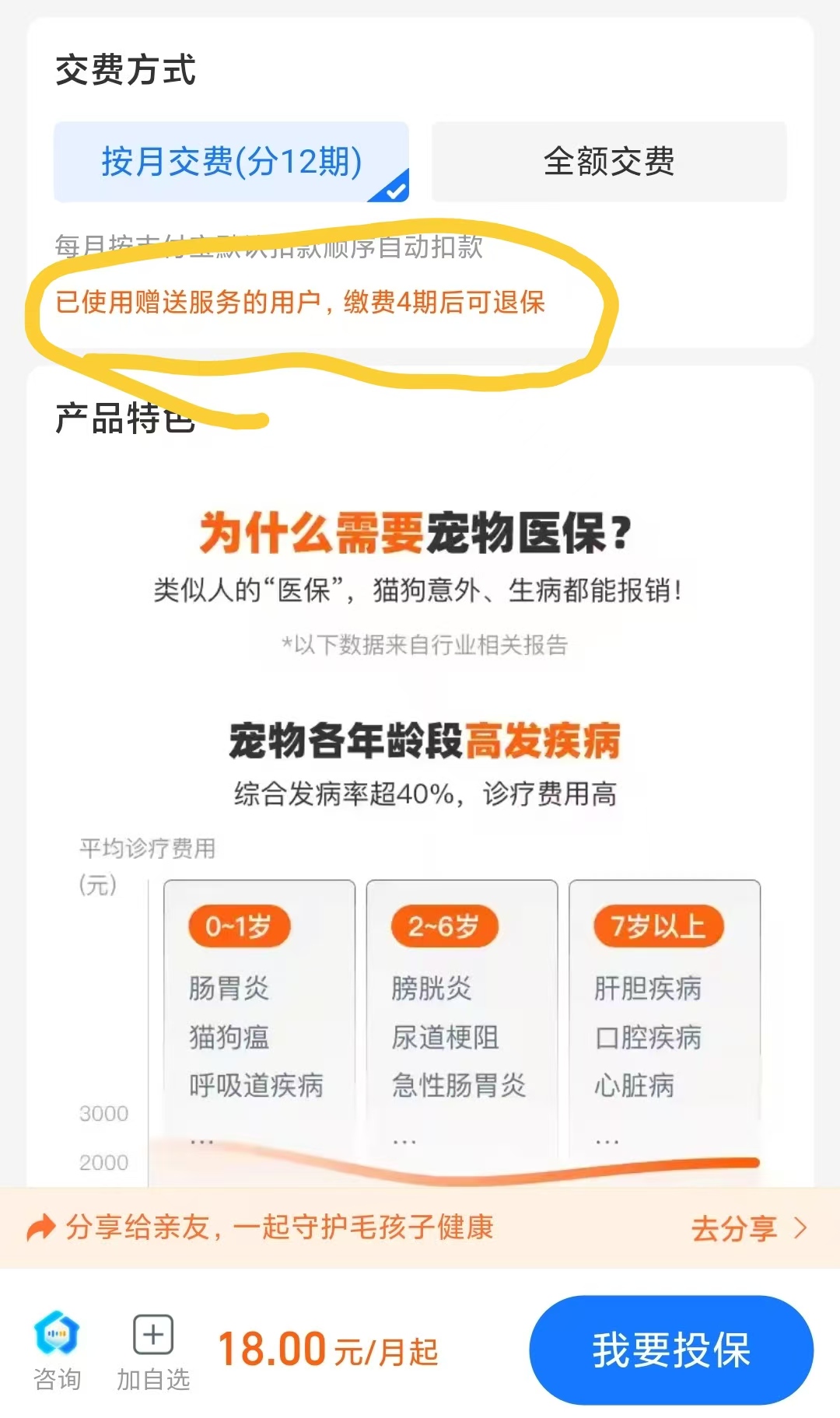
Task: Choose 全额交费 payment method
Action: click(608, 162)
